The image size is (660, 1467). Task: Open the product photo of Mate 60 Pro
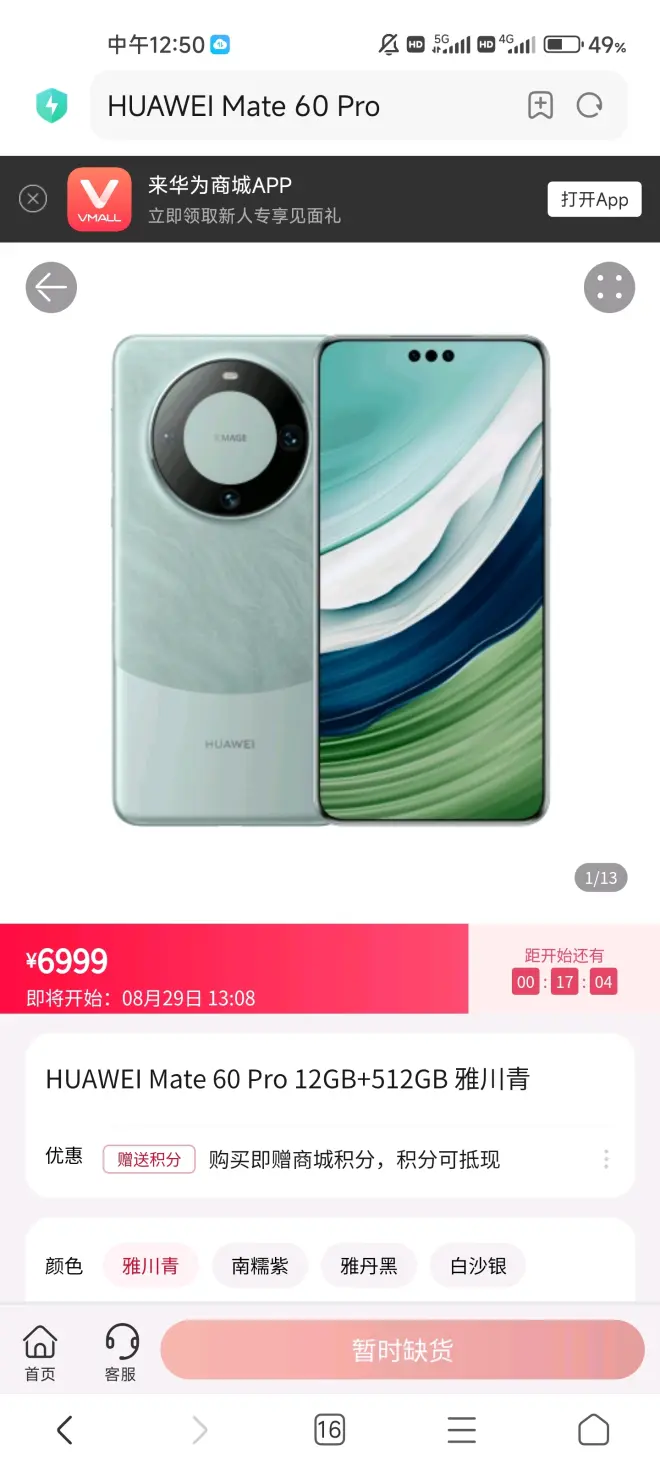(x=330, y=580)
